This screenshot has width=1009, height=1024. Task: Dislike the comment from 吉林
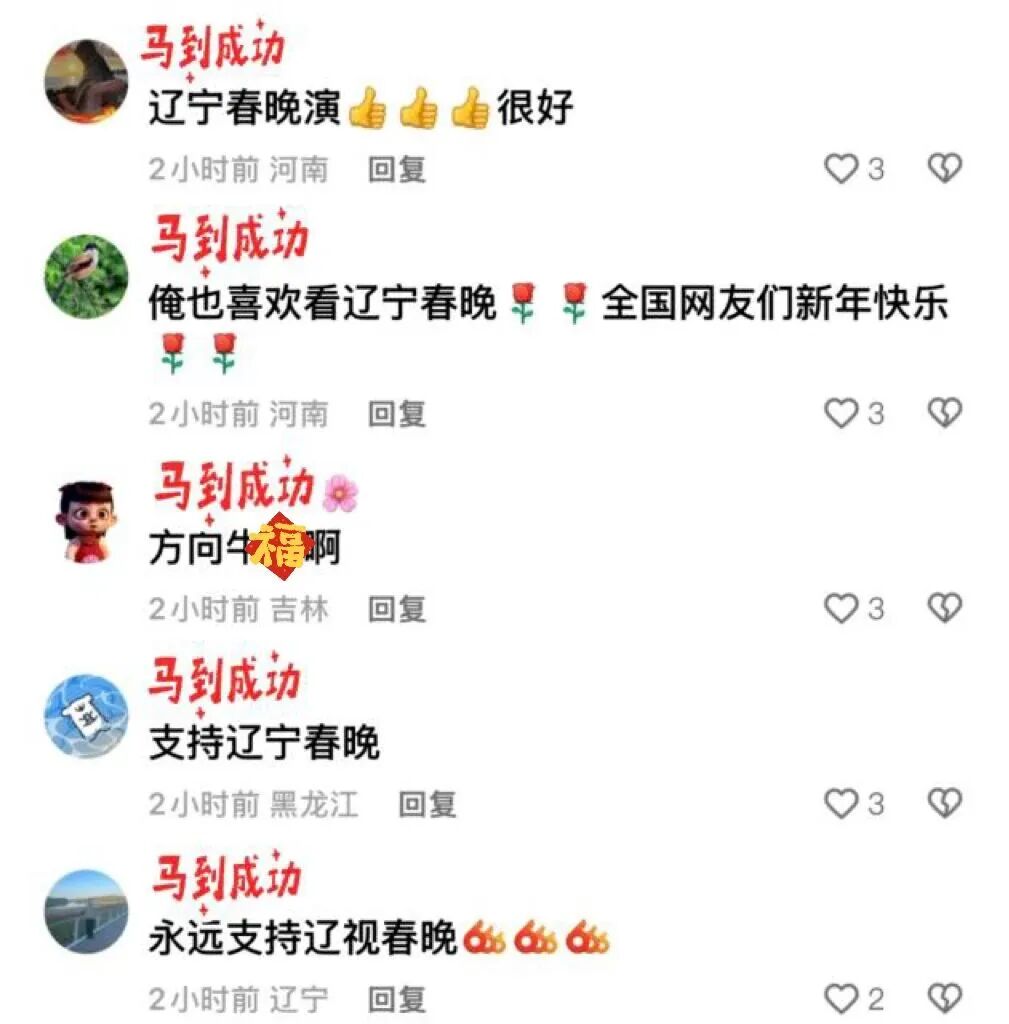(944, 608)
